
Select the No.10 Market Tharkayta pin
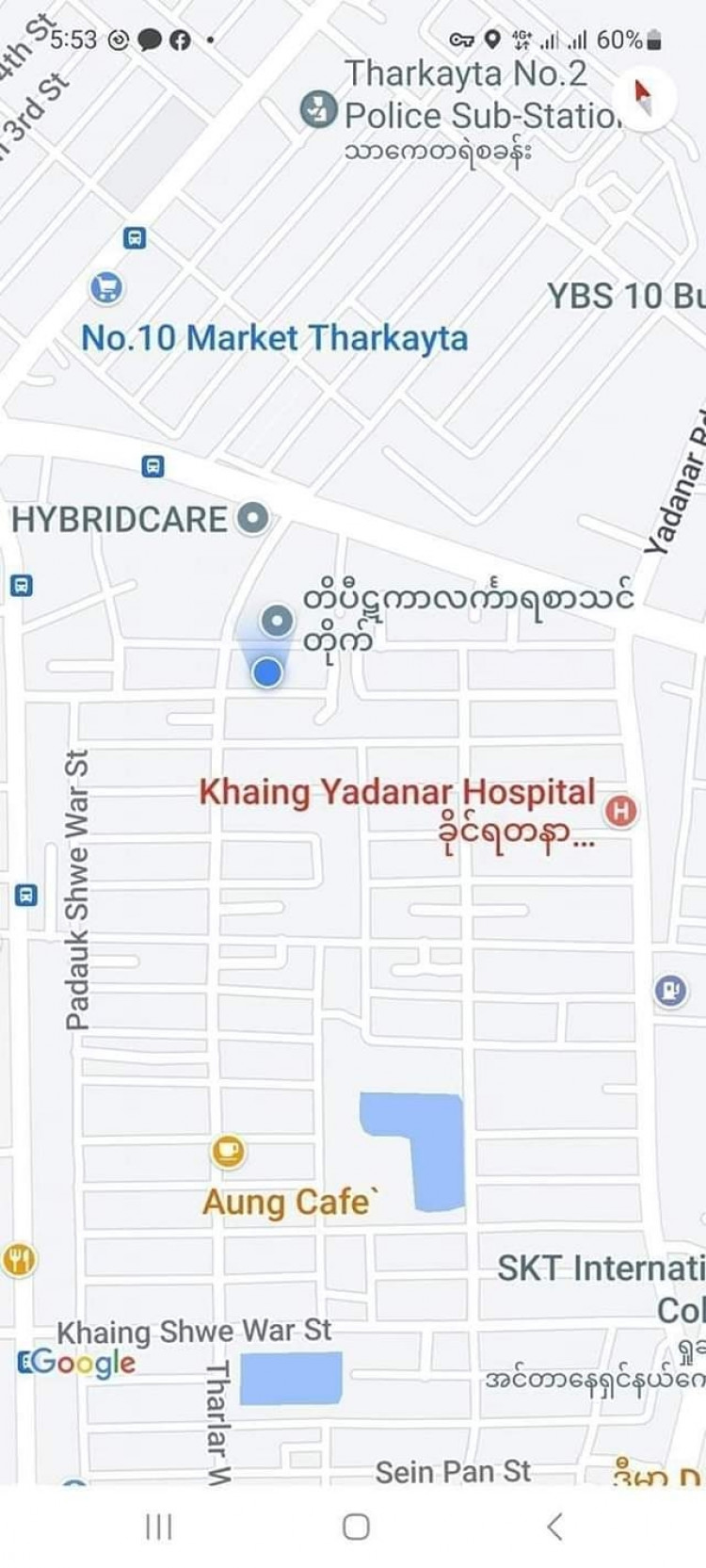[106, 287]
